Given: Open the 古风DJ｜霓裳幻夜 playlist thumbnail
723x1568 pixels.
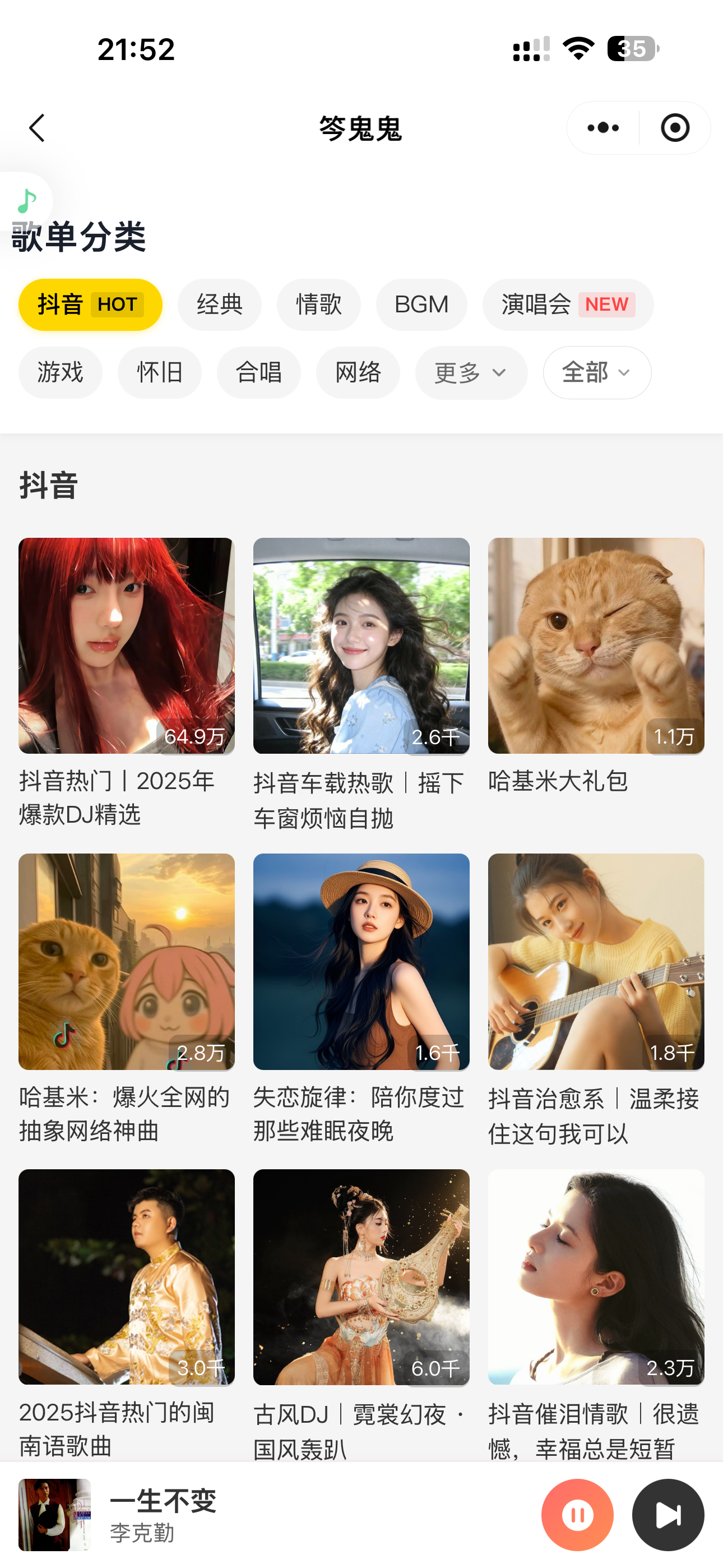Looking at the screenshot, I should (x=361, y=1278).
